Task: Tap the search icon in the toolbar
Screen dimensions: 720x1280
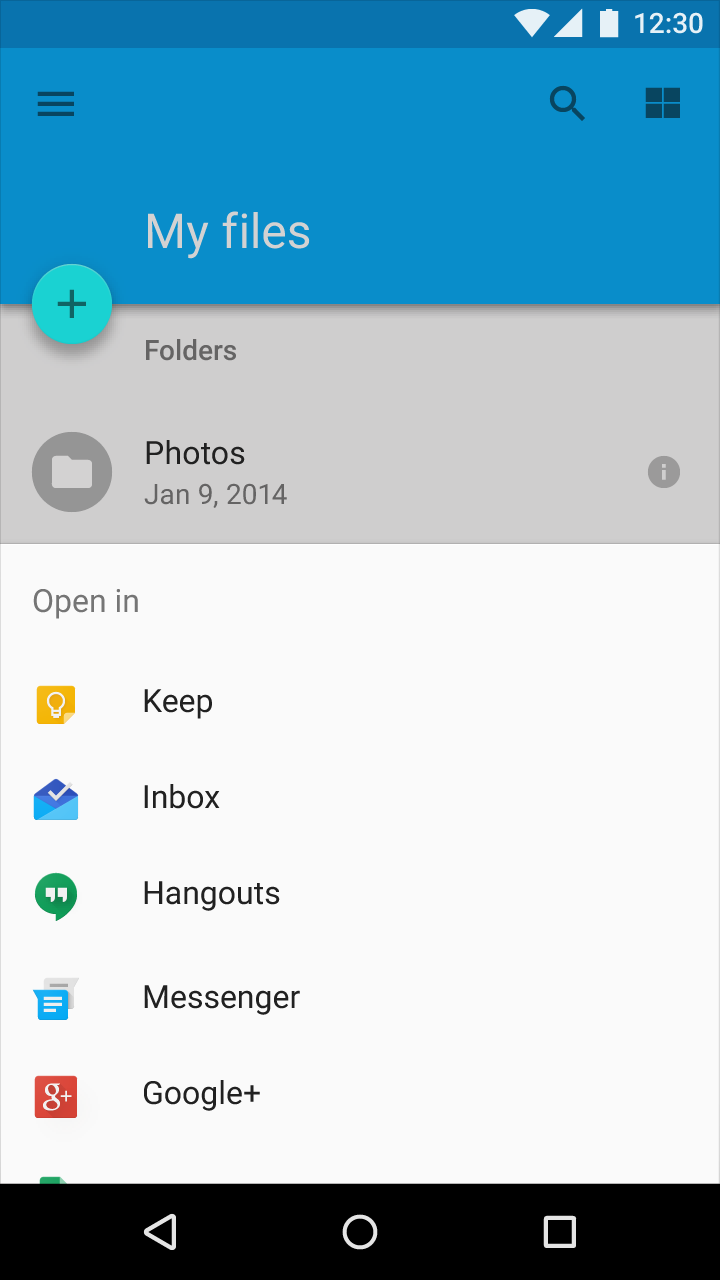Action: (567, 103)
